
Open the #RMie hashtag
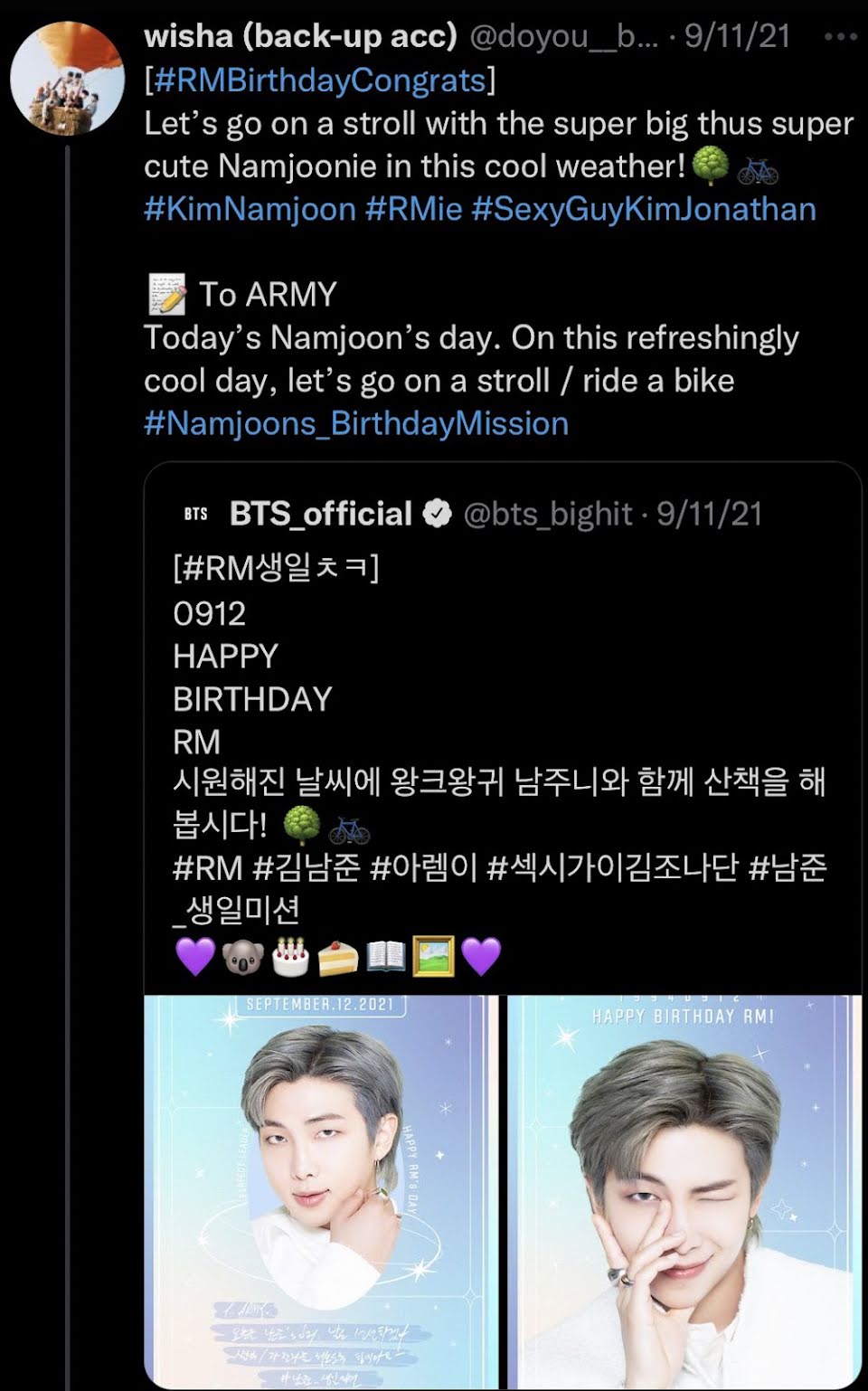[x=413, y=209]
